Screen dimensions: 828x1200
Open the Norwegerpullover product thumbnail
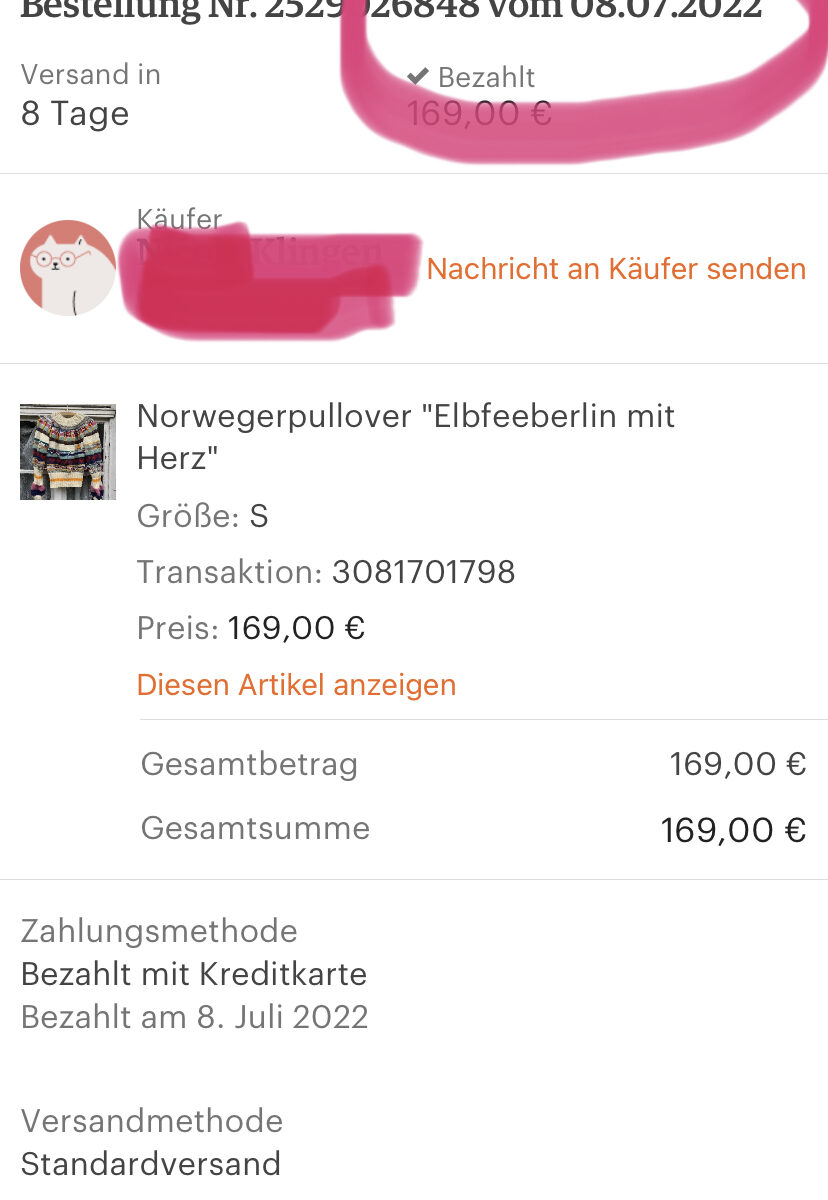pos(68,451)
